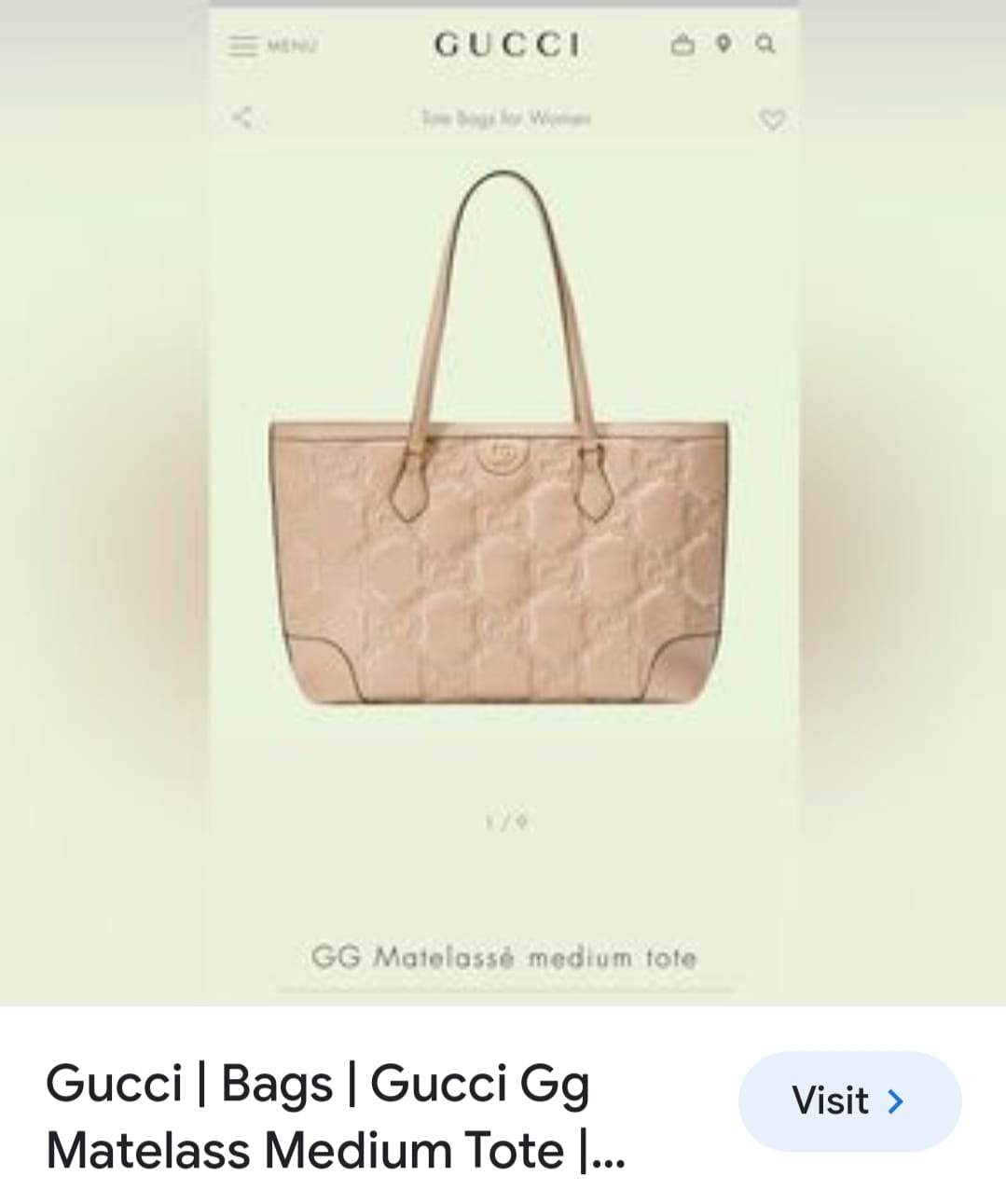The height and width of the screenshot is (1204, 1006).
Task: Open the Gucci tote bag image preview
Action: click(503, 504)
